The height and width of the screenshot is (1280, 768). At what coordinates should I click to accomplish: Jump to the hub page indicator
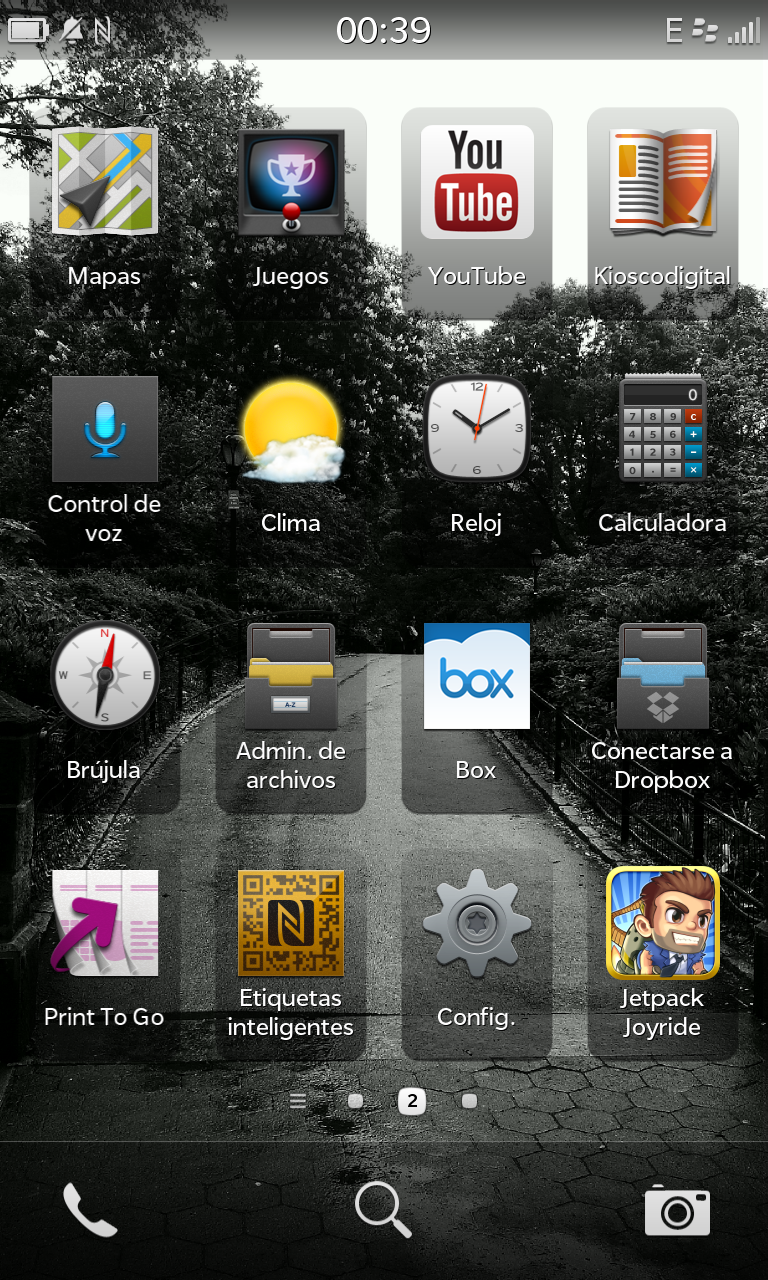point(298,1101)
